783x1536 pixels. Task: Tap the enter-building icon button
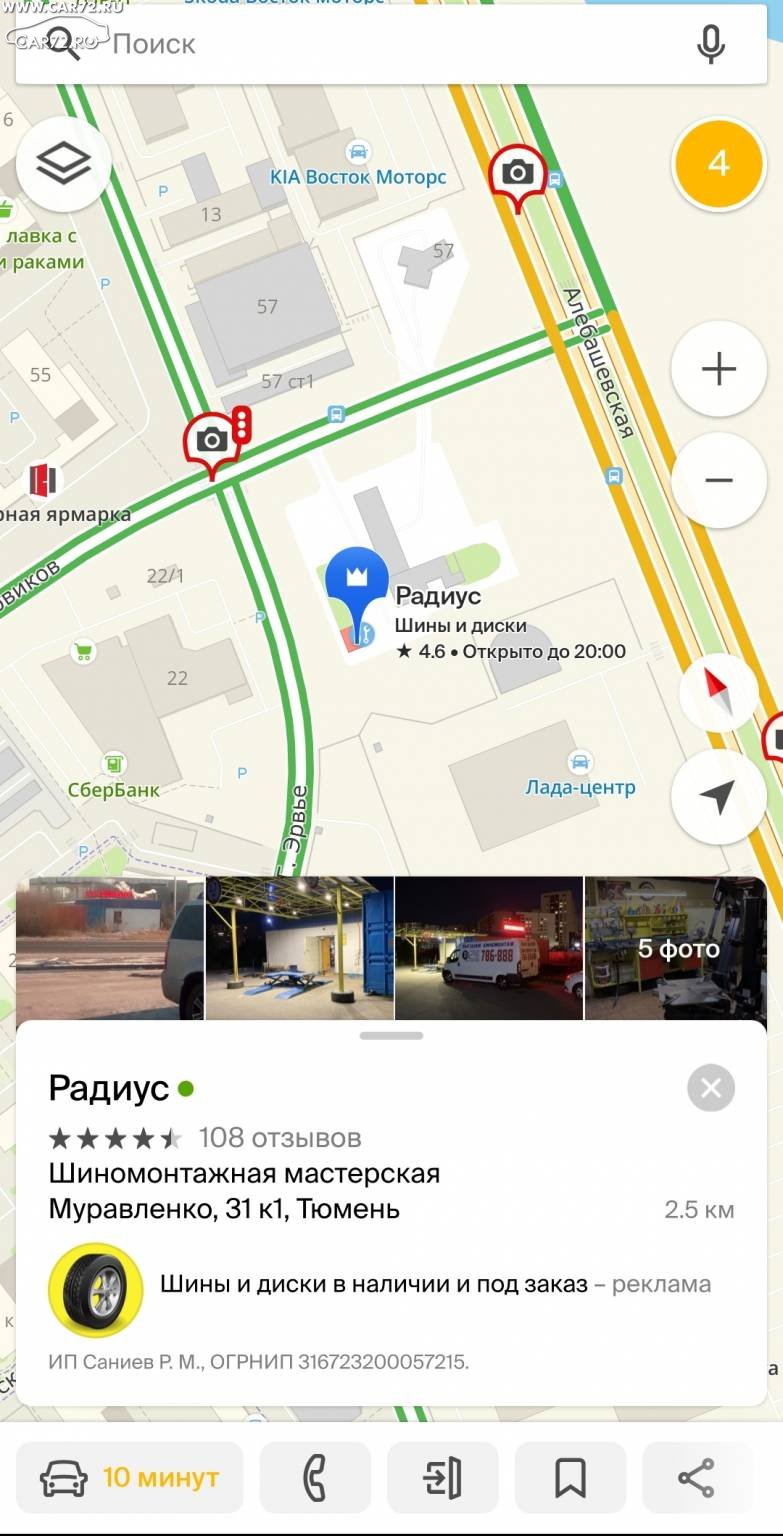pyautogui.click(x=443, y=1477)
